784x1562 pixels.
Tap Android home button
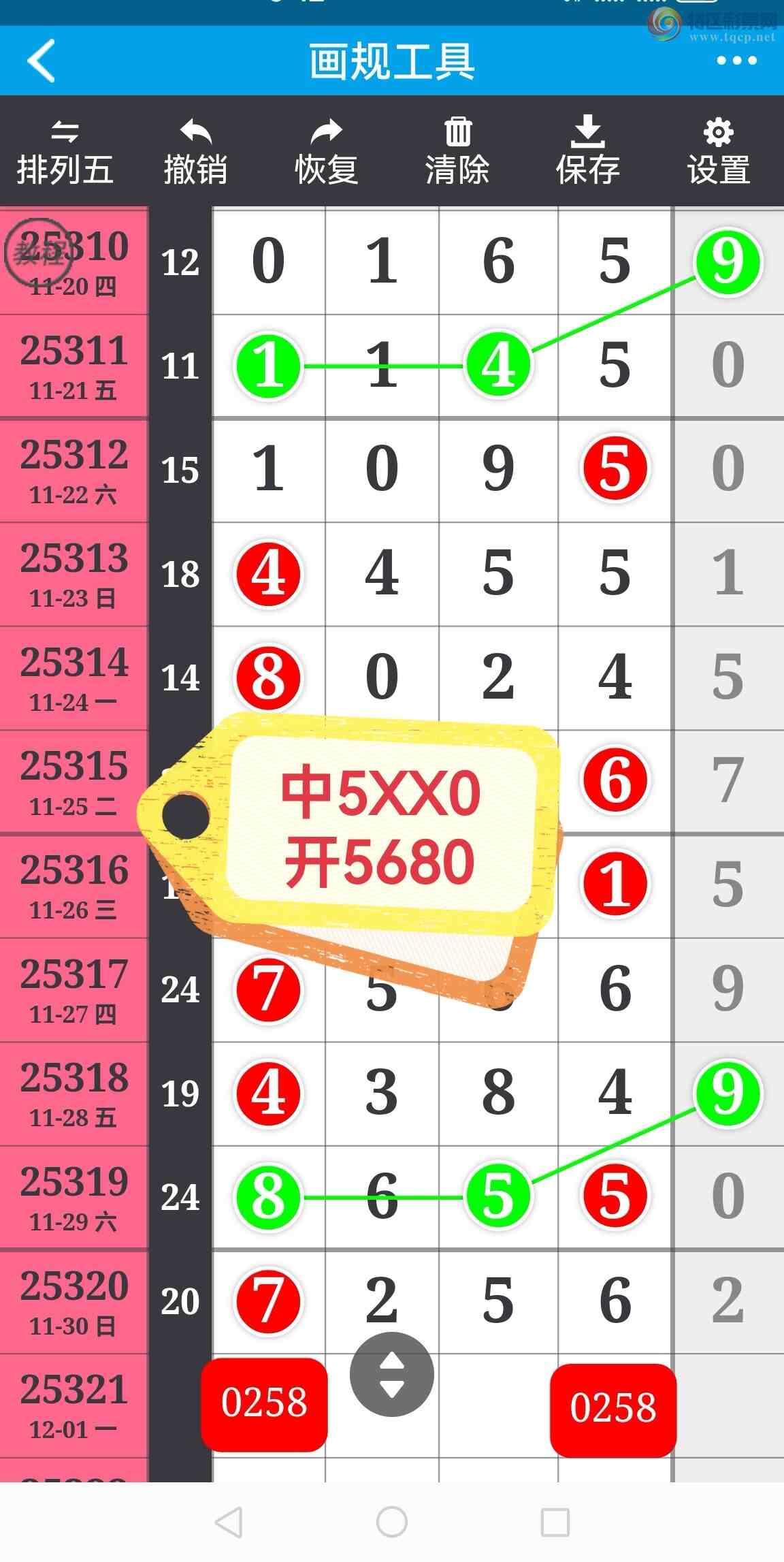tap(391, 1521)
